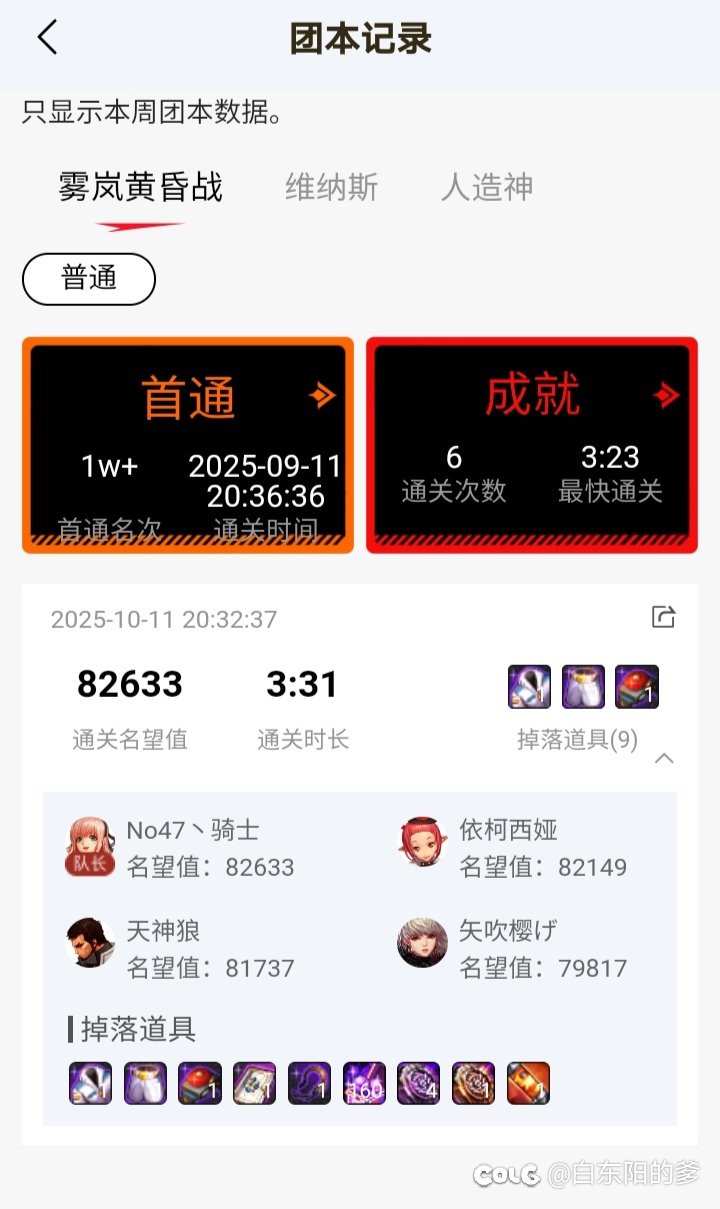
Task: Open the 首通 record card
Action: point(188,445)
